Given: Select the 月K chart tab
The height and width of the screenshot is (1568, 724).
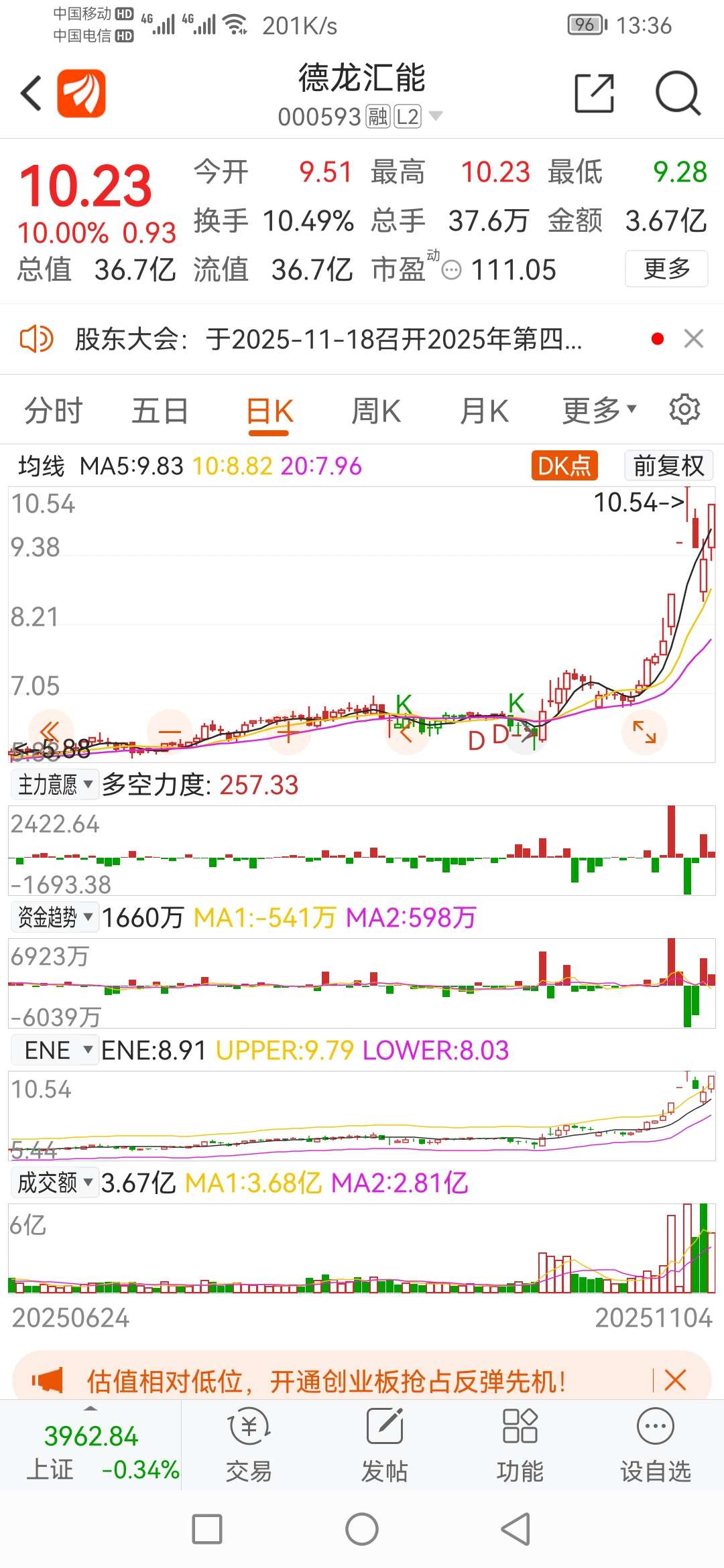Looking at the screenshot, I should pyautogui.click(x=484, y=410).
